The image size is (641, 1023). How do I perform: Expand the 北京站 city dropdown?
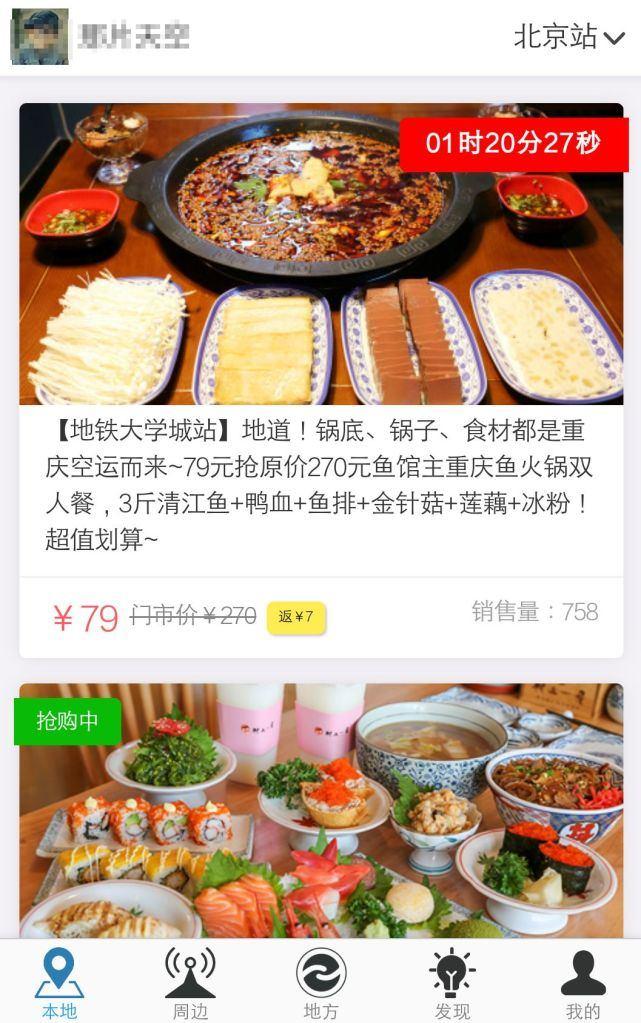pos(568,37)
